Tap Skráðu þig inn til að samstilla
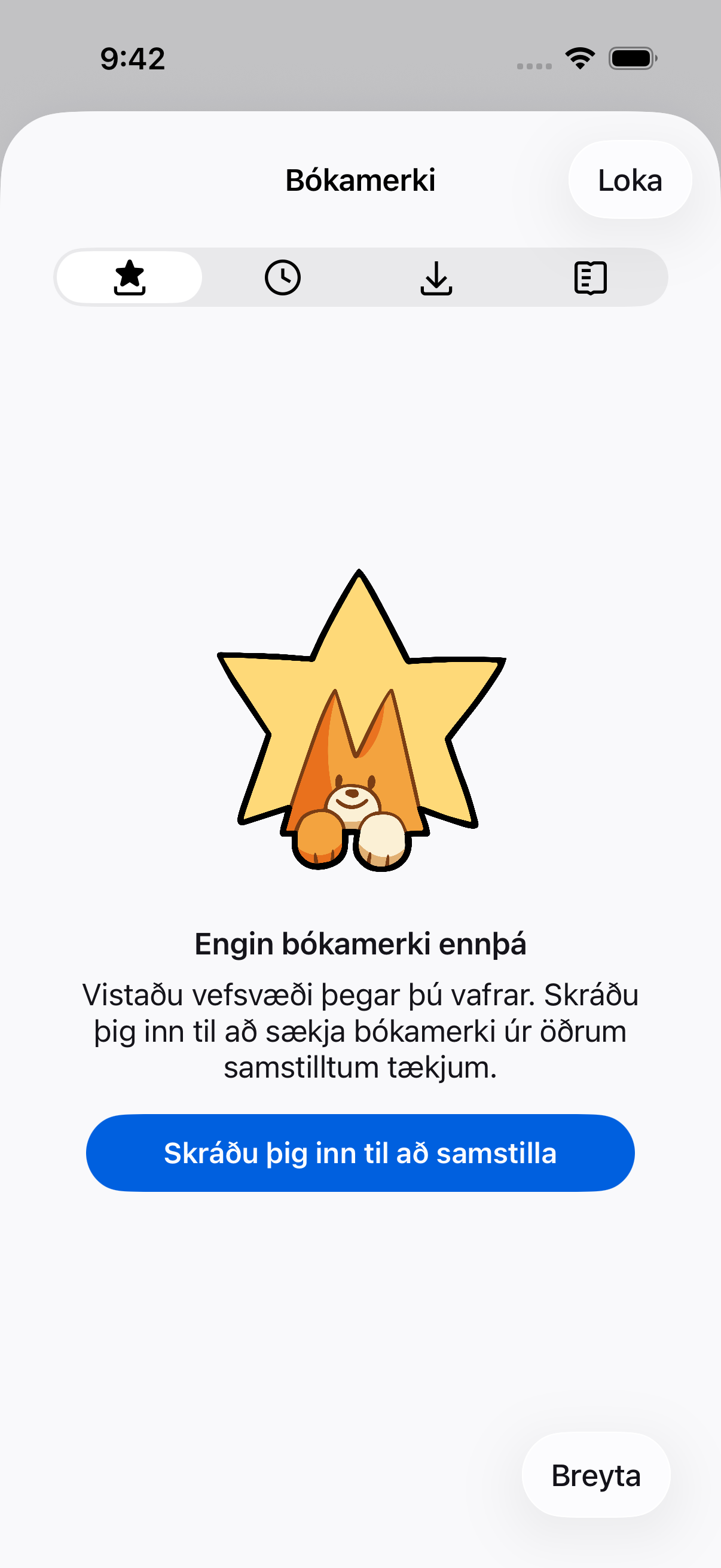Screen dimensions: 721x1568 pos(360,1153)
